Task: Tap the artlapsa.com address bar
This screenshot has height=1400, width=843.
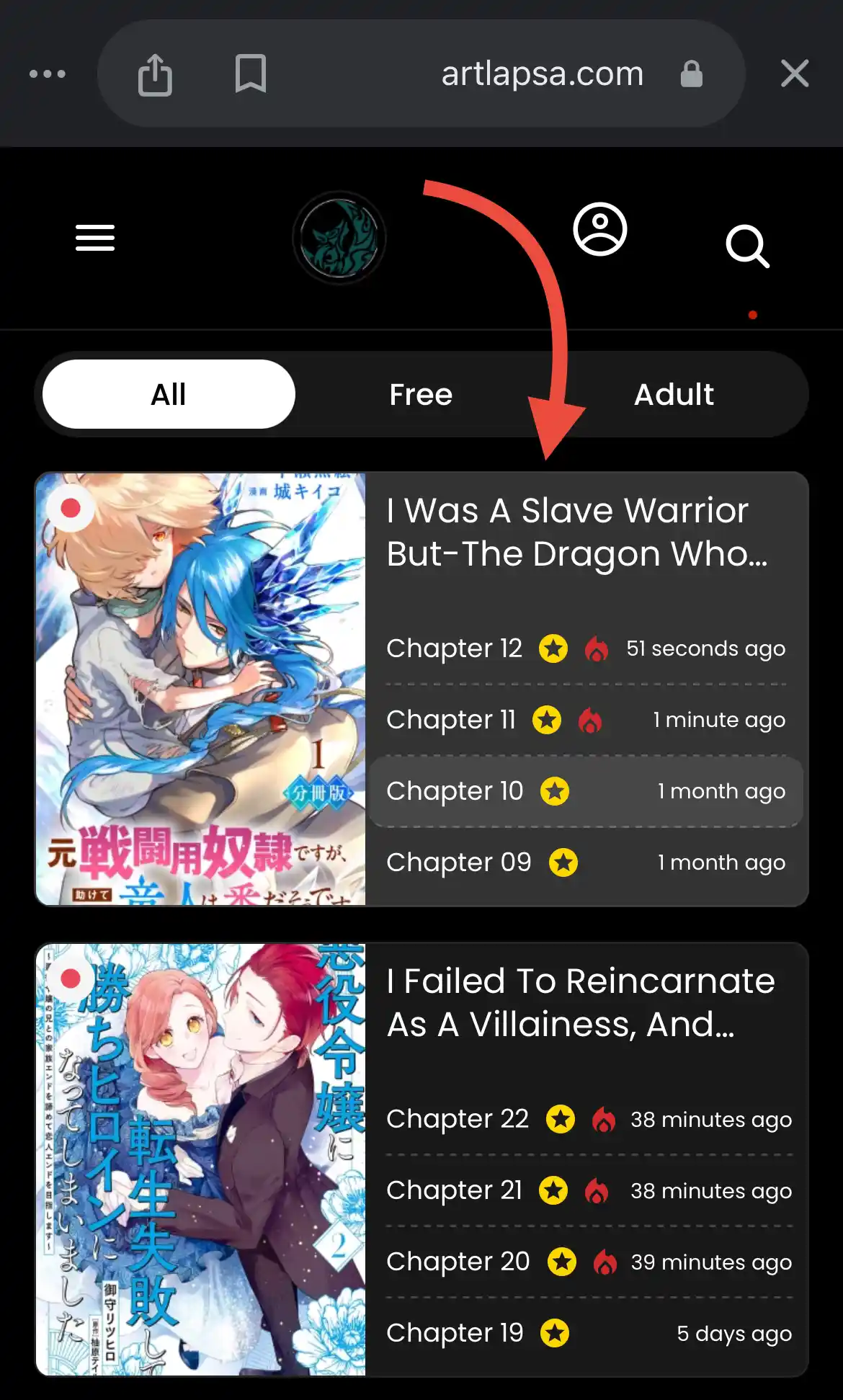Action: pos(542,73)
